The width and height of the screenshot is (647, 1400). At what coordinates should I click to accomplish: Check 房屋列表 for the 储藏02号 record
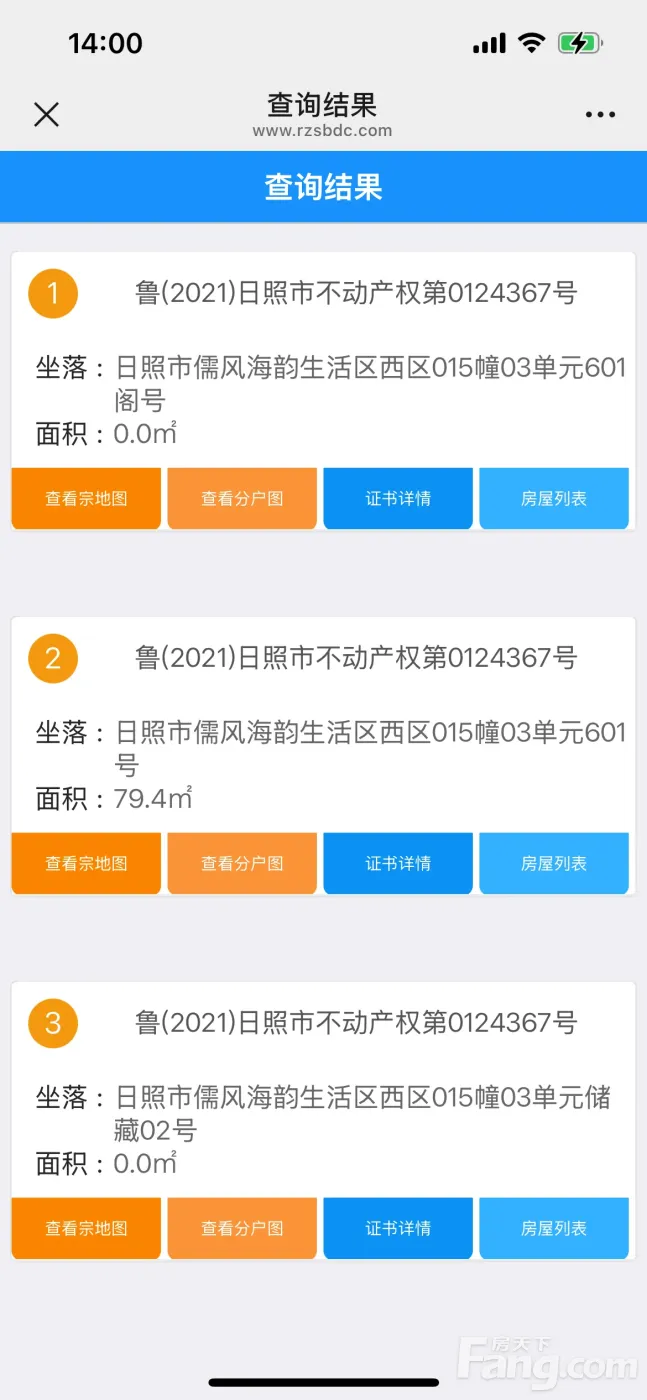click(554, 1228)
